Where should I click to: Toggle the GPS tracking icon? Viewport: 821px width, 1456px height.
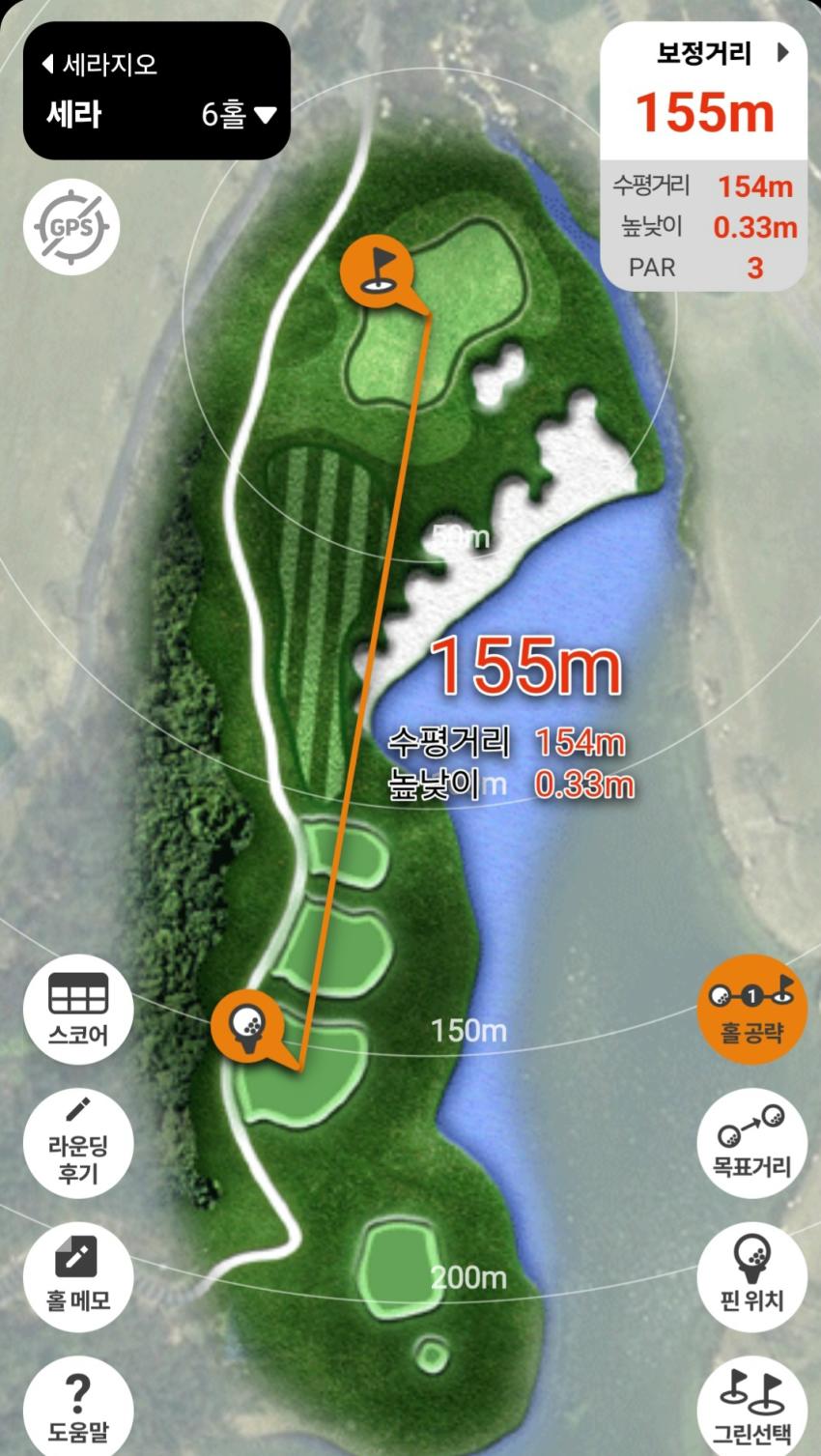click(71, 228)
